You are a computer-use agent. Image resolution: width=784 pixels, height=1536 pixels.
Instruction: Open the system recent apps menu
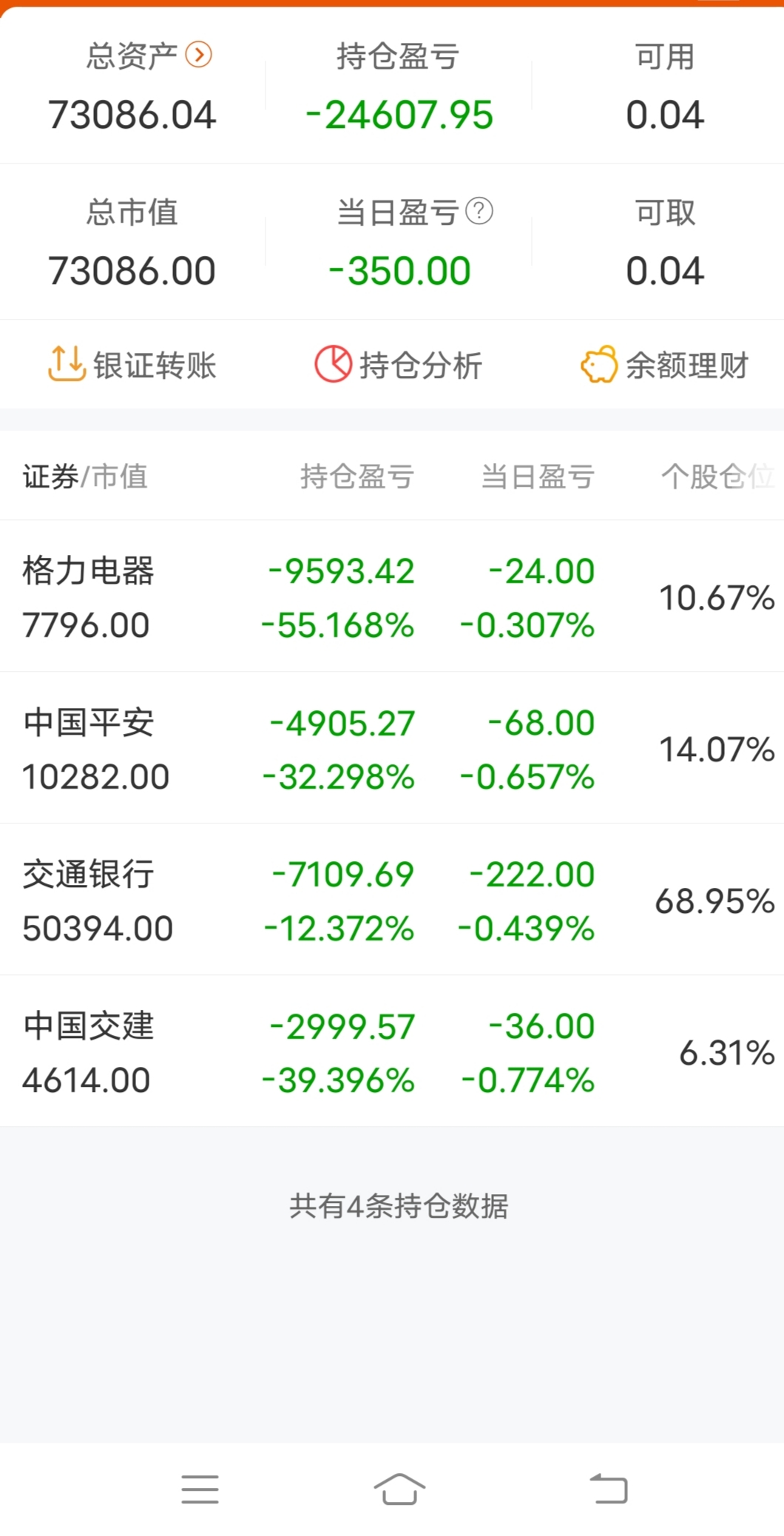200,1488
